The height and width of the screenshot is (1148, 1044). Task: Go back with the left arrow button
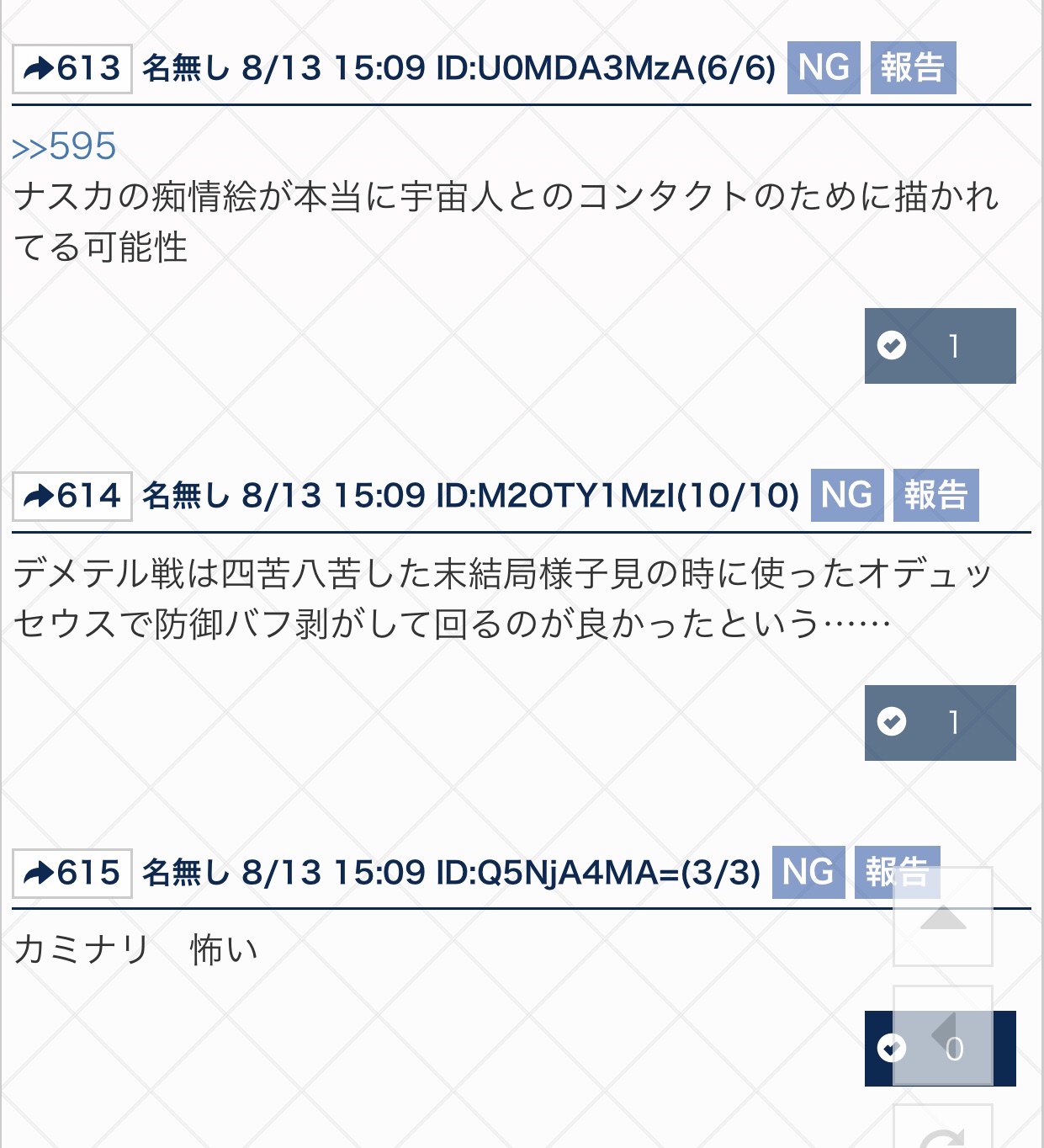[942, 1034]
